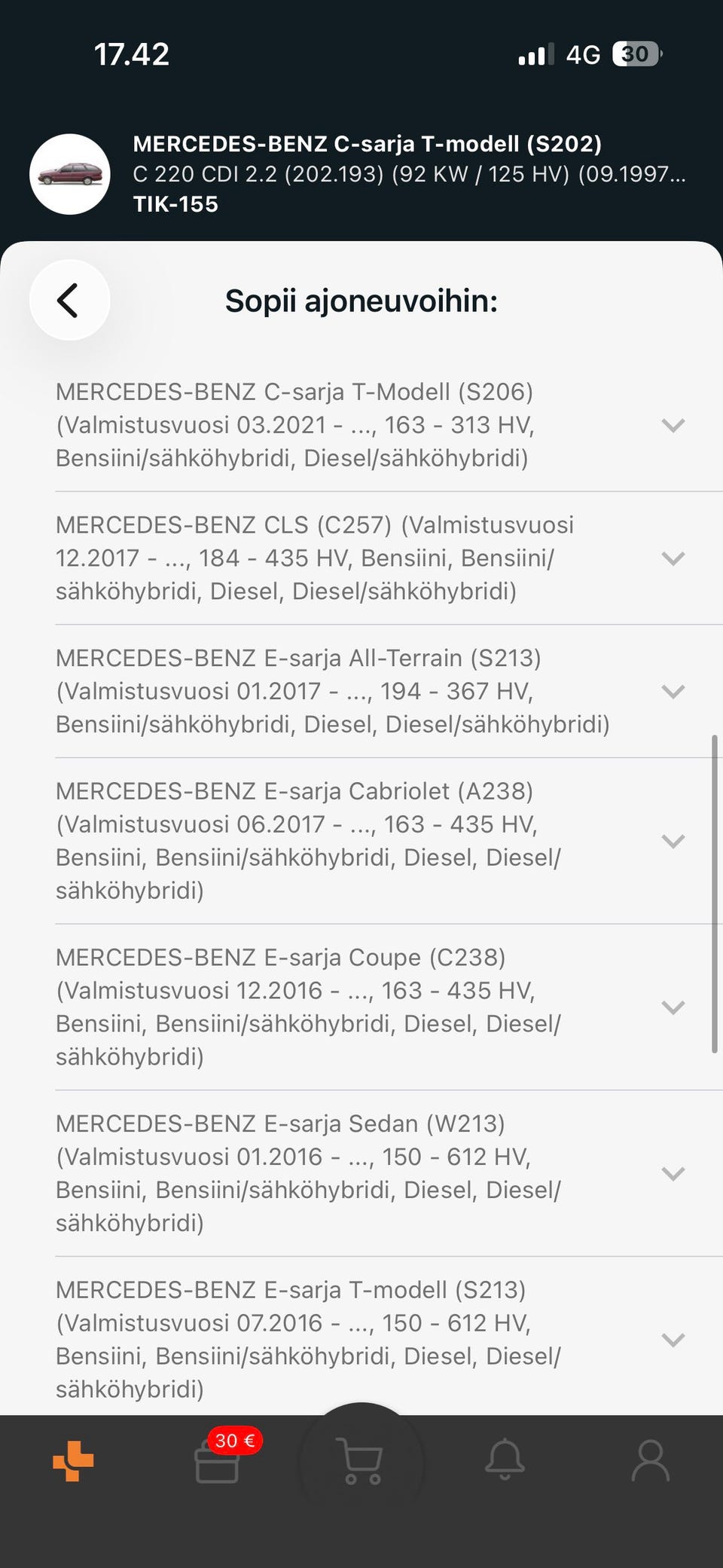
Task: Expand the E-sarja Coupe (C238) row
Action: tap(672, 1007)
